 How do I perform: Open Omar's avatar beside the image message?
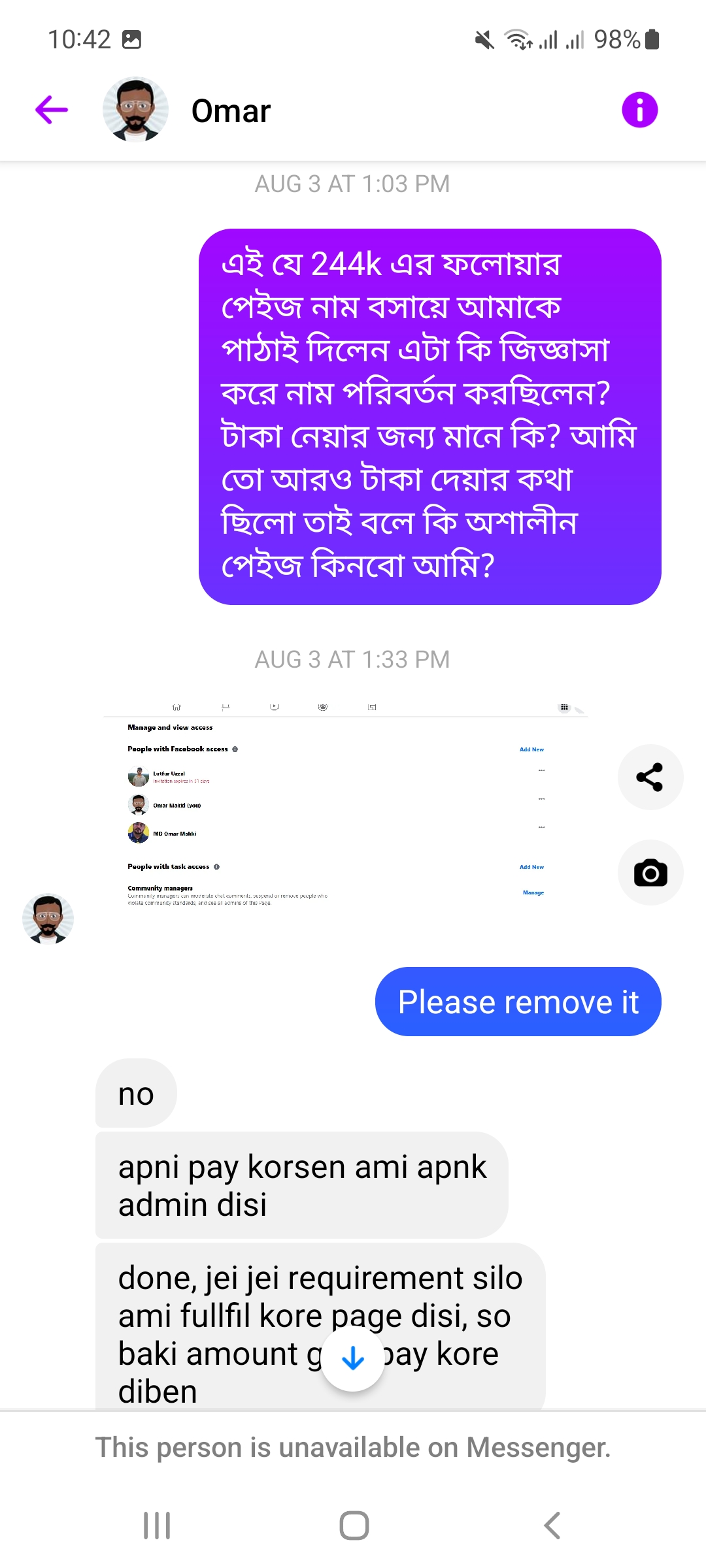click(x=48, y=919)
